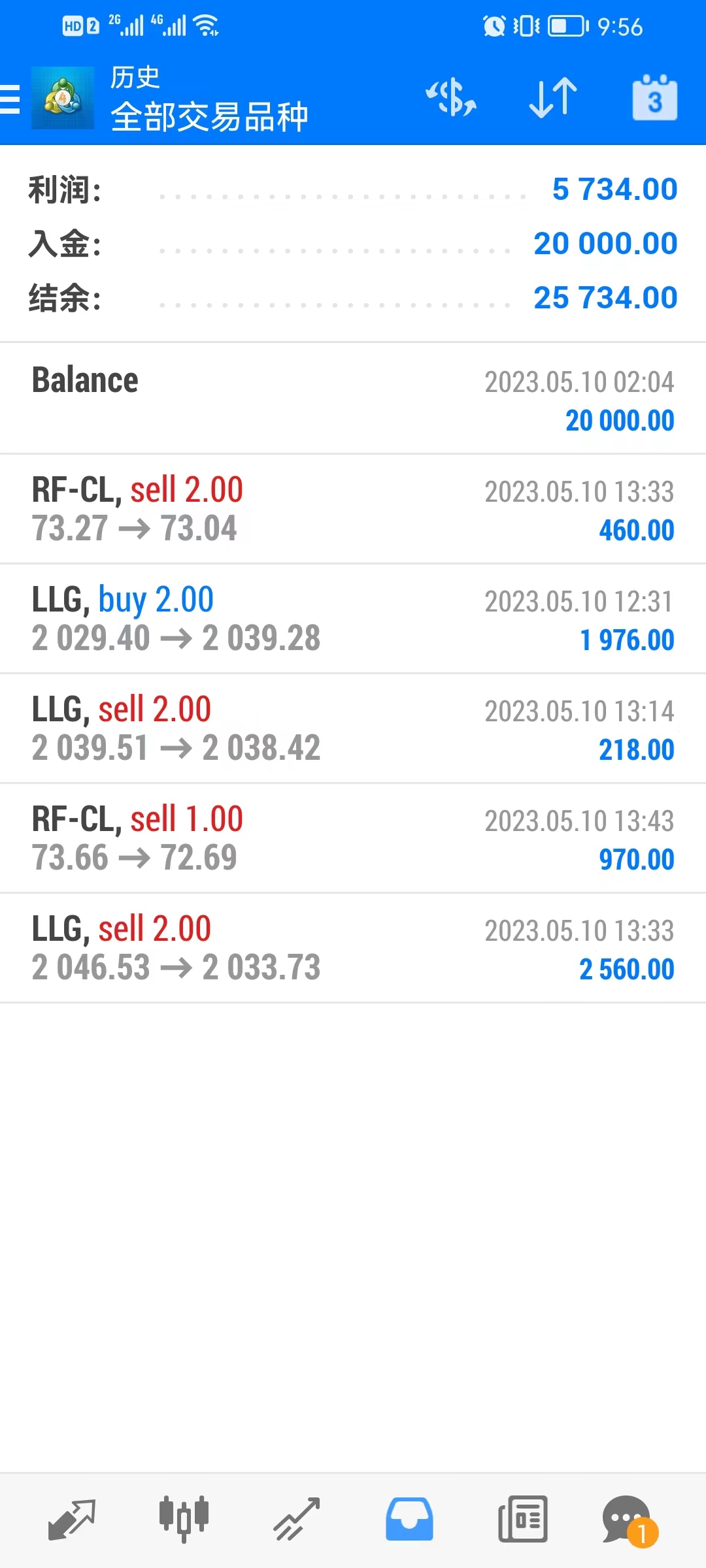The height and width of the screenshot is (1568, 706).
Task: Open the calendar date range picker
Action: pos(654,98)
